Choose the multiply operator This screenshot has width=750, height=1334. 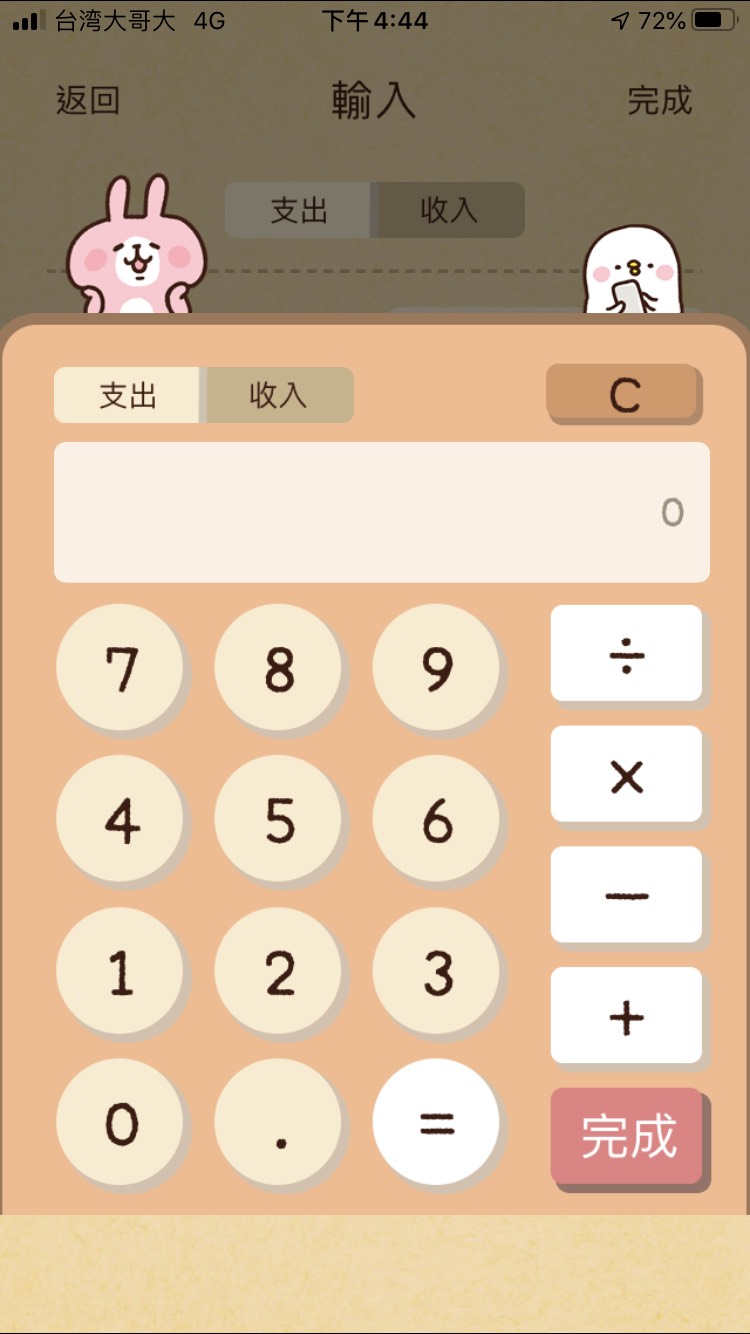click(x=626, y=774)
